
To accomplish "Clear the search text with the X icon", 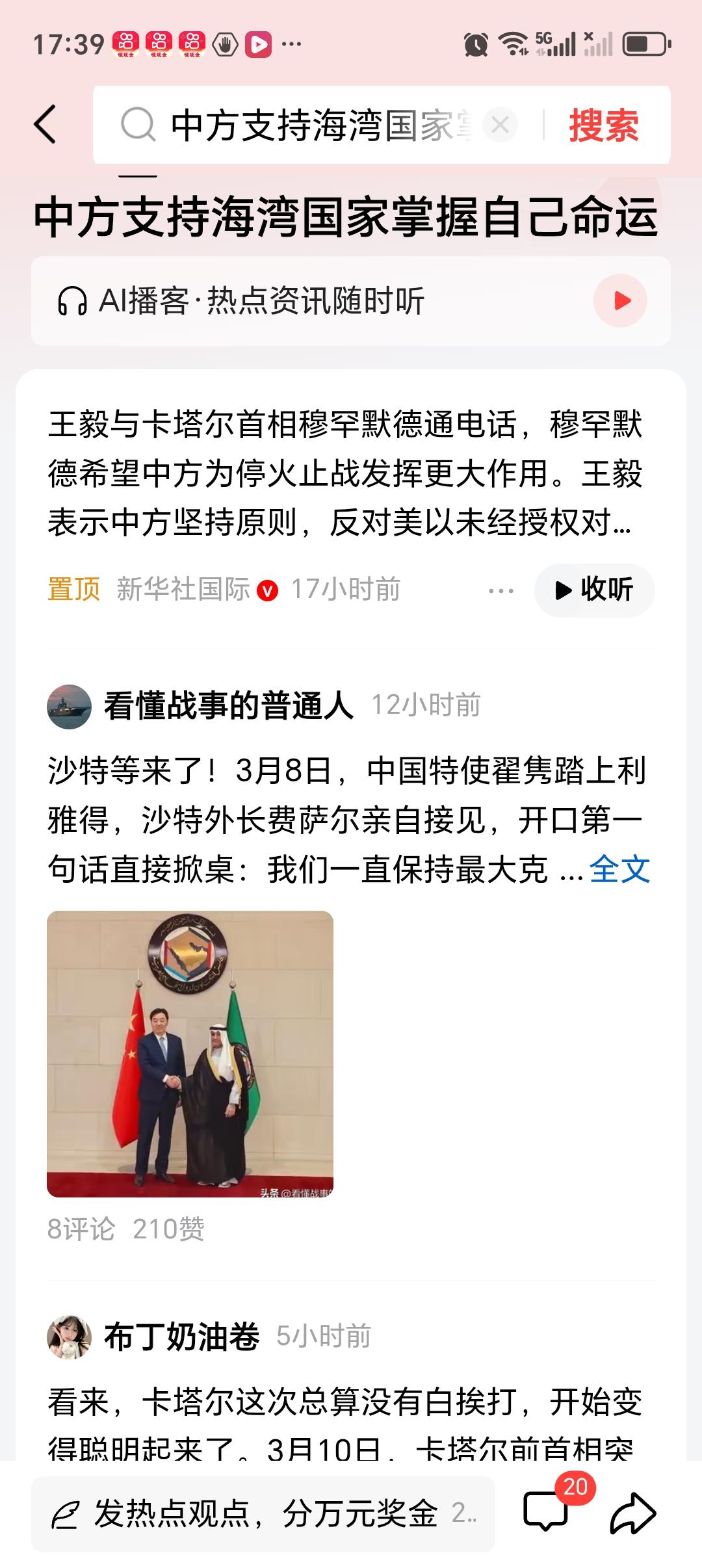I will point(499,125).
